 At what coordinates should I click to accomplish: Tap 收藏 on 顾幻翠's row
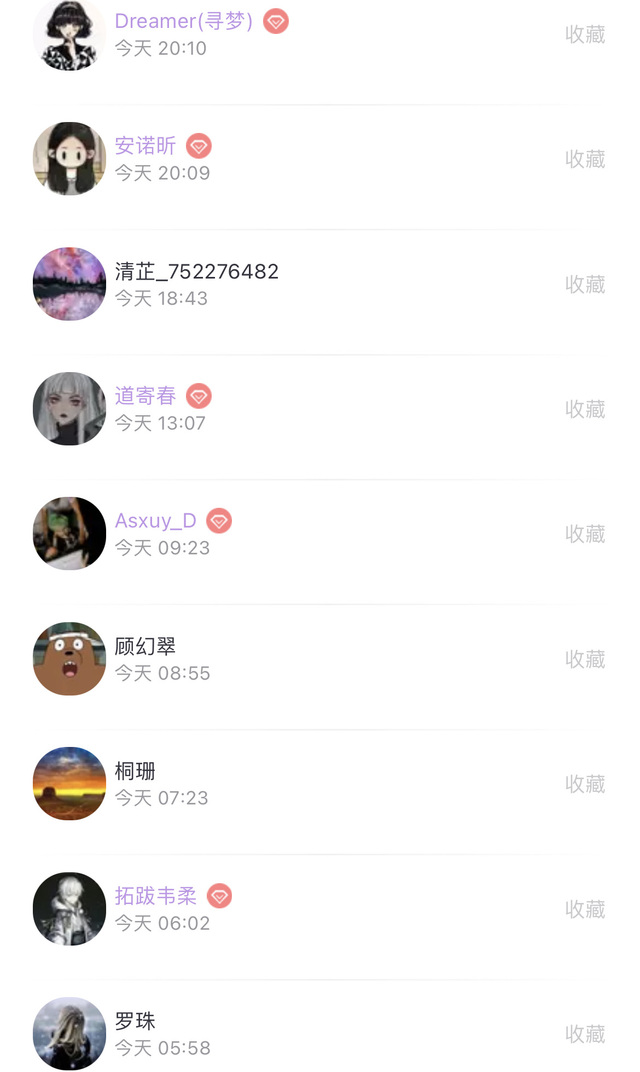[x=585, y=659]
